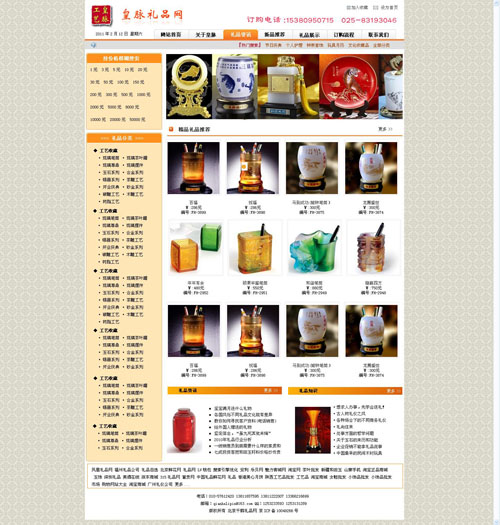
Task: Go to the 礼品展示 tab
Action: tap(309, 34)
